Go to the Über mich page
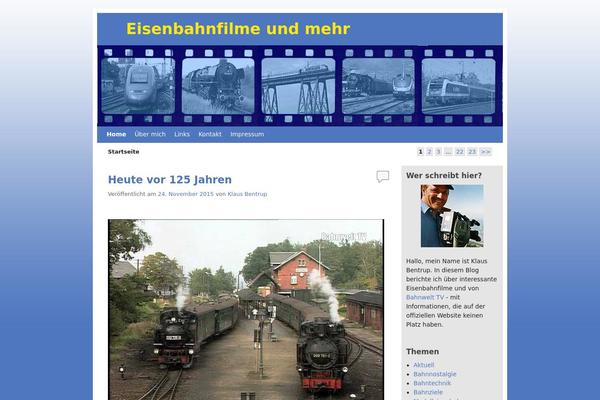 (150, 134)
